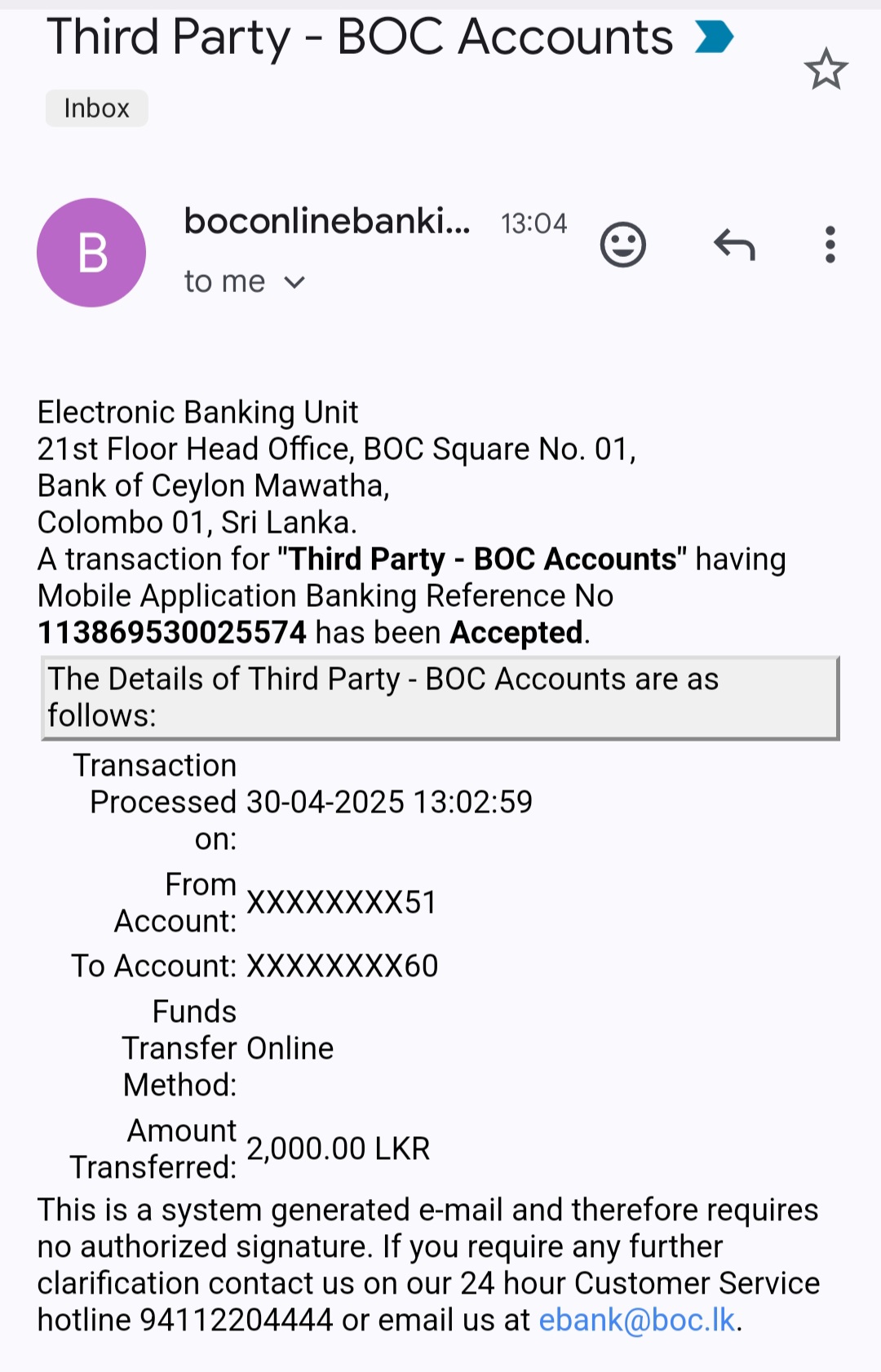This screenshot has width=881, height=1372.
Task: Tap the blue importance marker
Action: (715, 37)
